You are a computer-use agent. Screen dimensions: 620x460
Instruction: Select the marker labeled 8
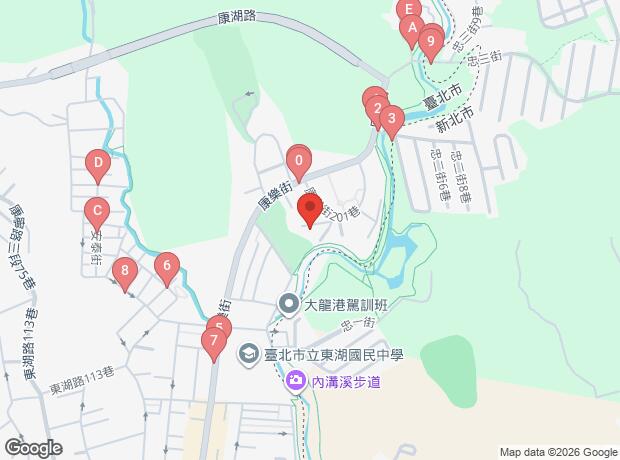(125, 274)
